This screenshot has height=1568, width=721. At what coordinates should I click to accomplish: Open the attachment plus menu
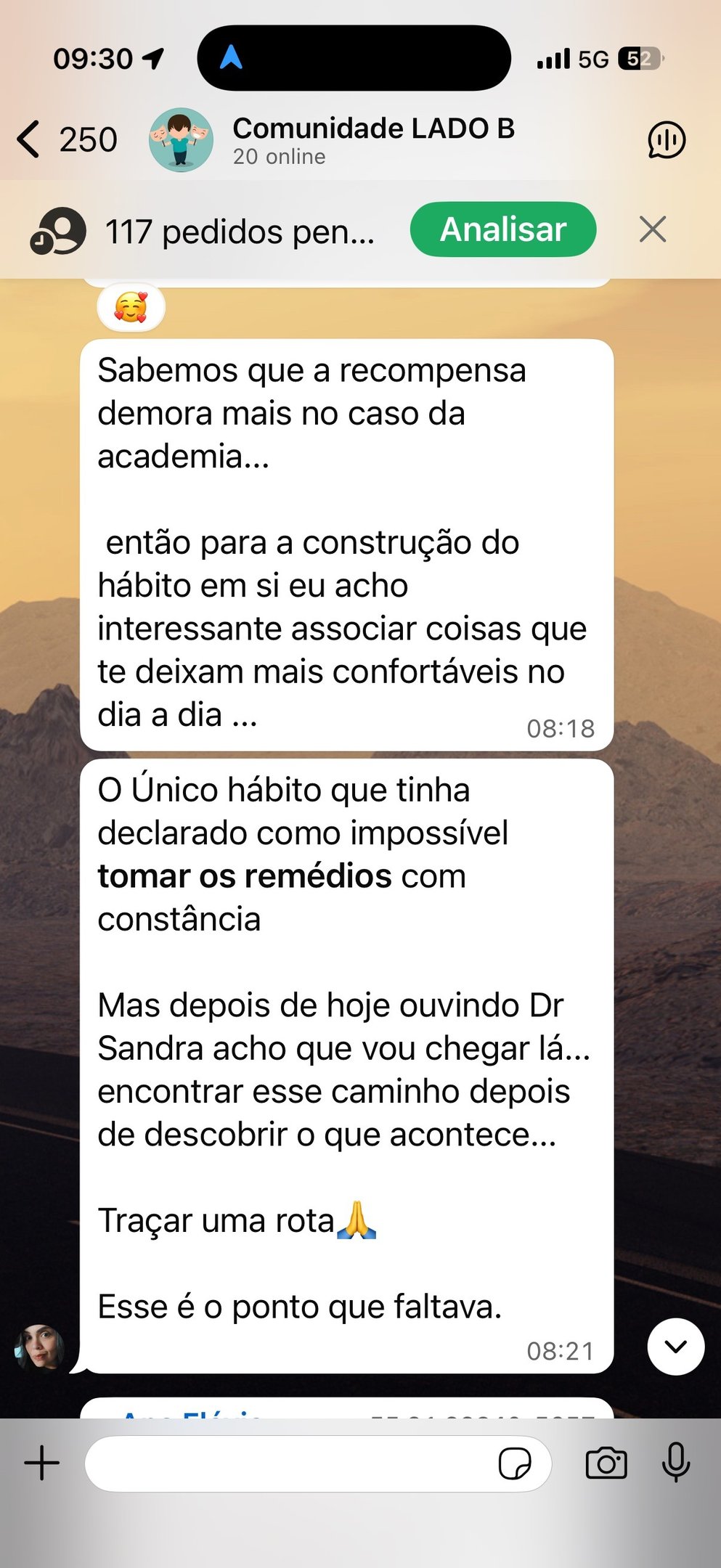click(42, 1463)
